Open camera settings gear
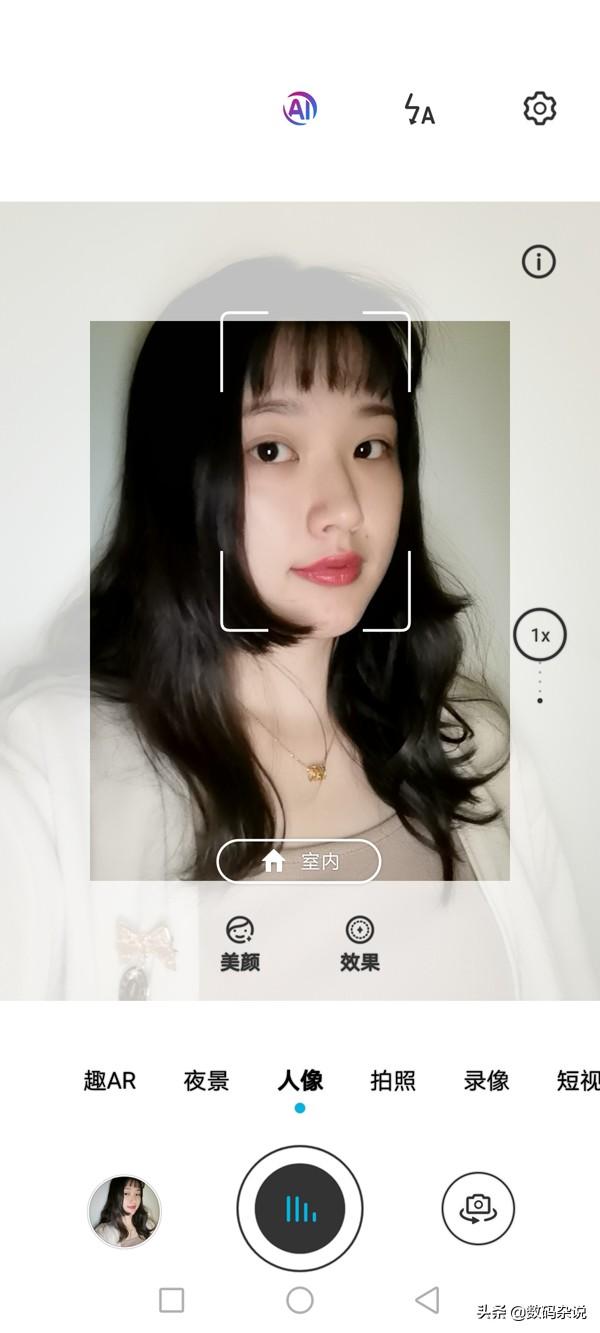The width and height of the screenshot is (600, 1333). coord(539,107)
